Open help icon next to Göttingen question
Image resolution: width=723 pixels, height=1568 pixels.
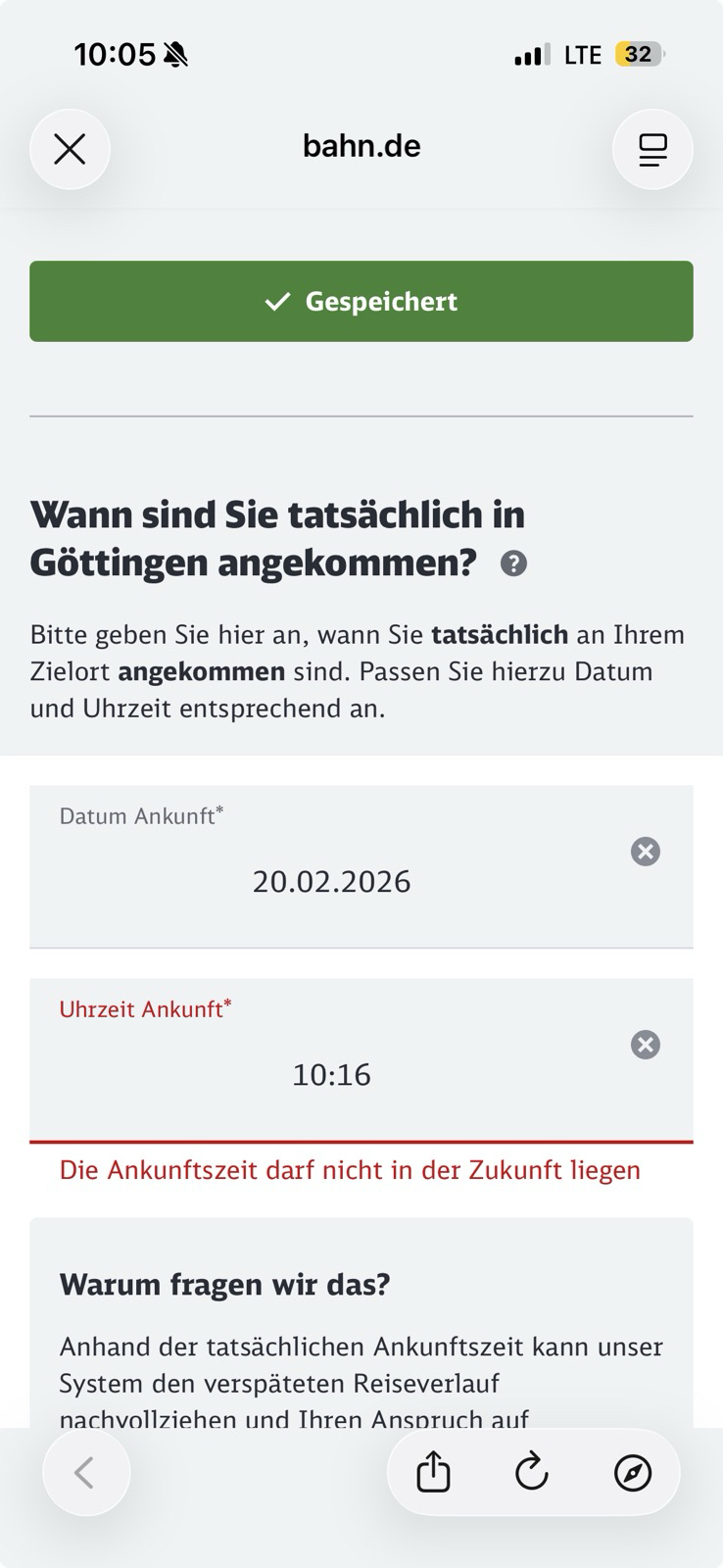[x=513, y=563]
